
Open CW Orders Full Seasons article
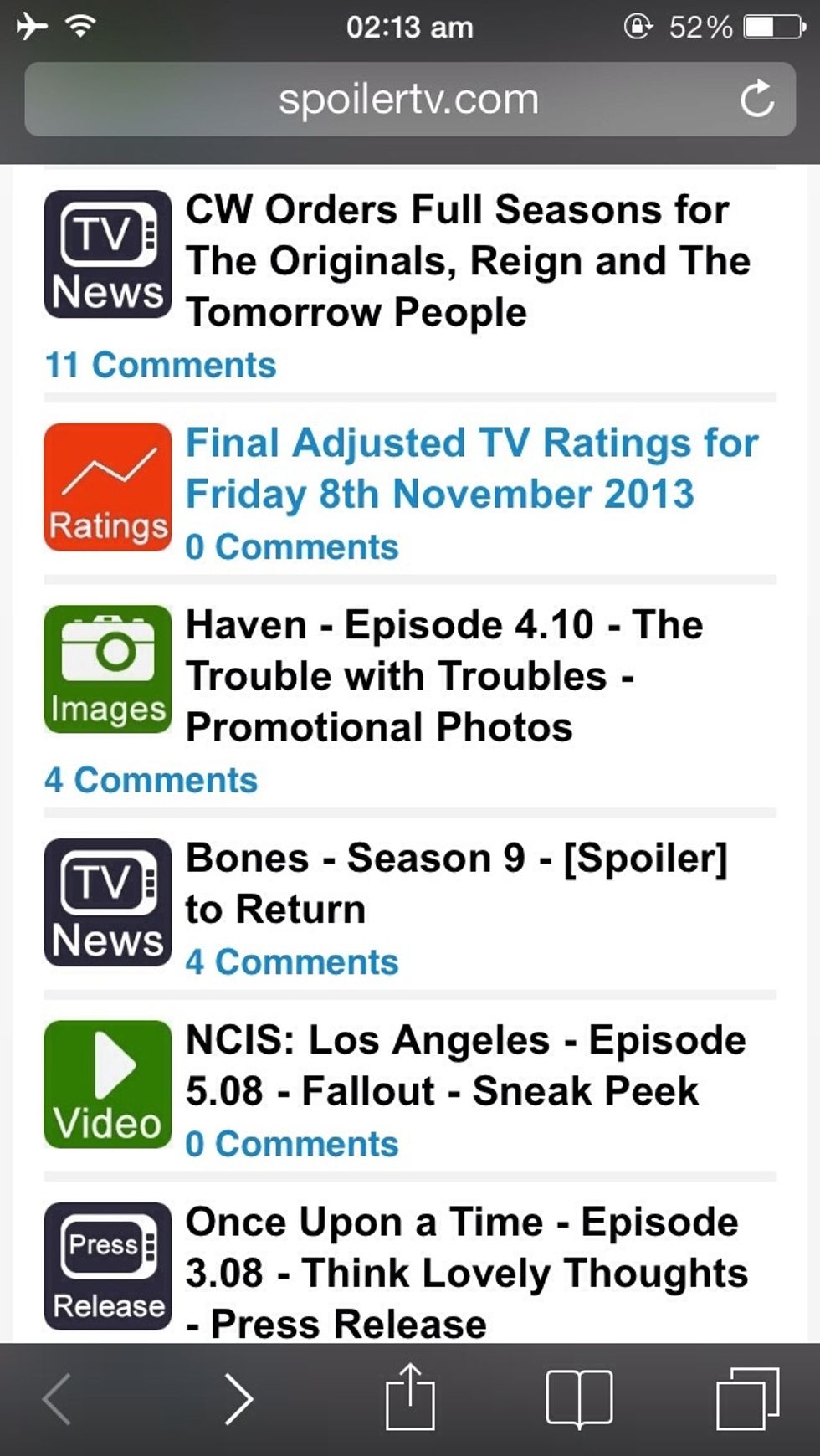coord(467,260)
